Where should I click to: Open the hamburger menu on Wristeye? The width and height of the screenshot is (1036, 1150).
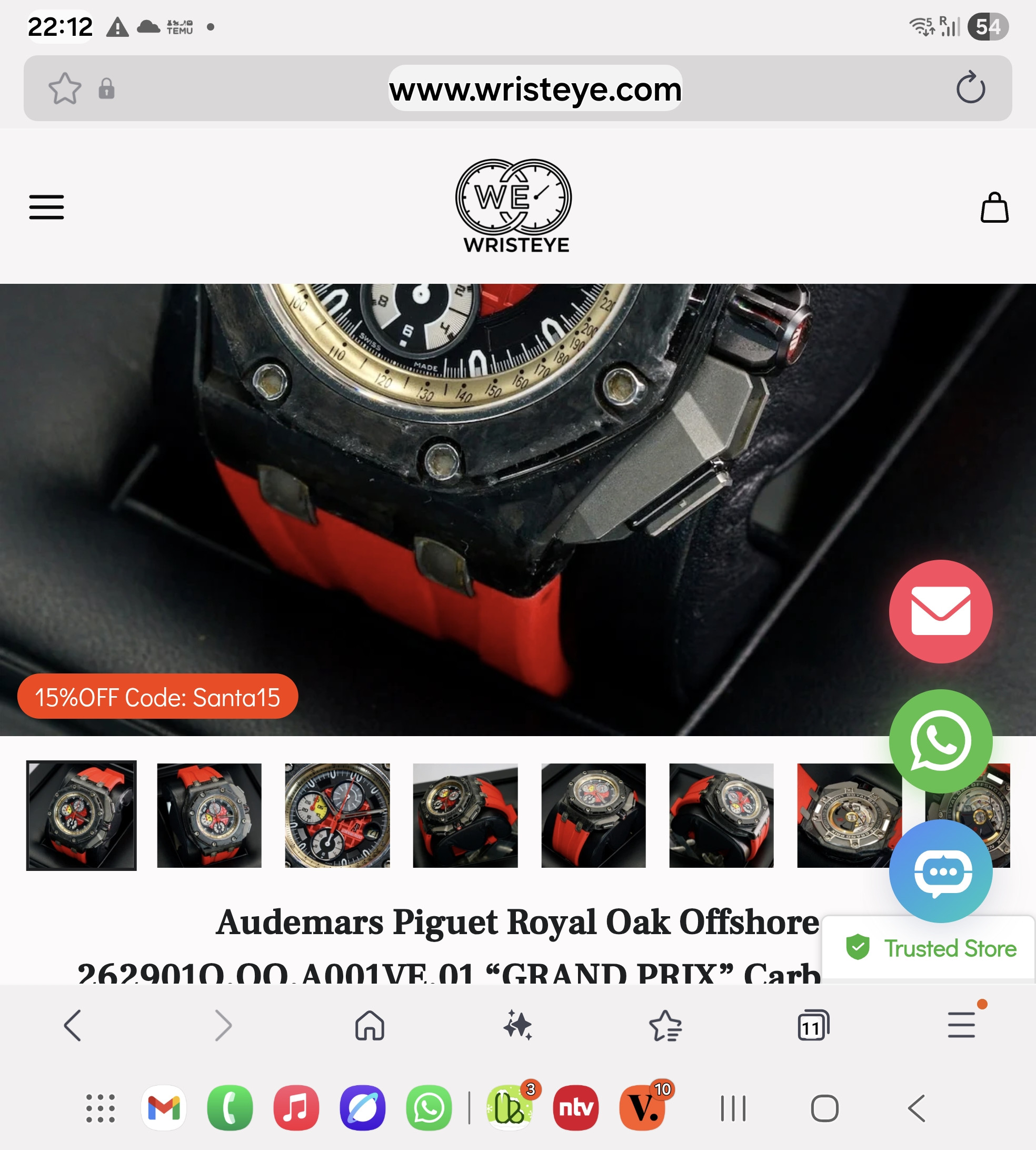[47, 206]
